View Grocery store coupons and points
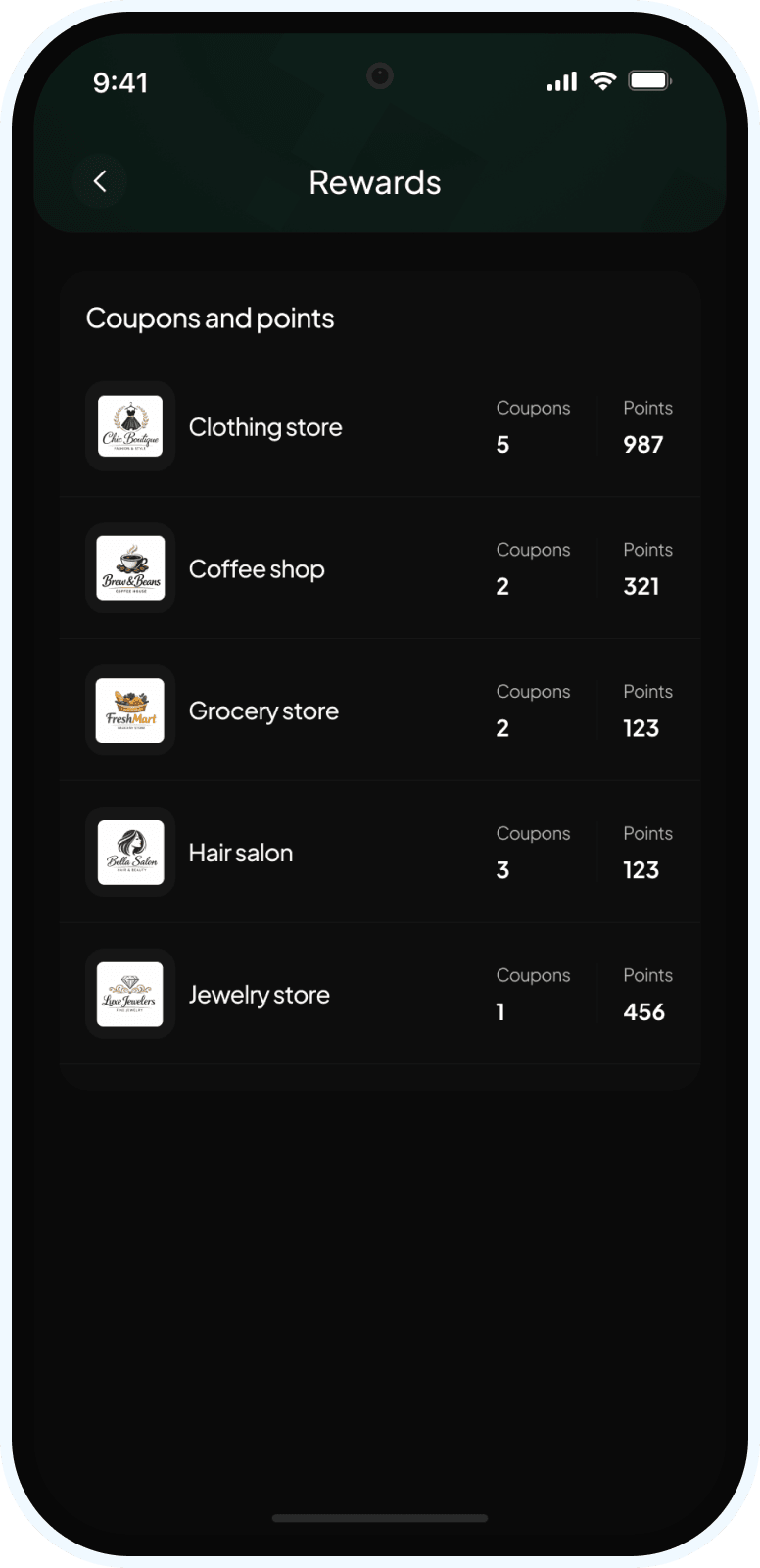The height and width of the screenshot is (1568, 760). coord(263,711)
